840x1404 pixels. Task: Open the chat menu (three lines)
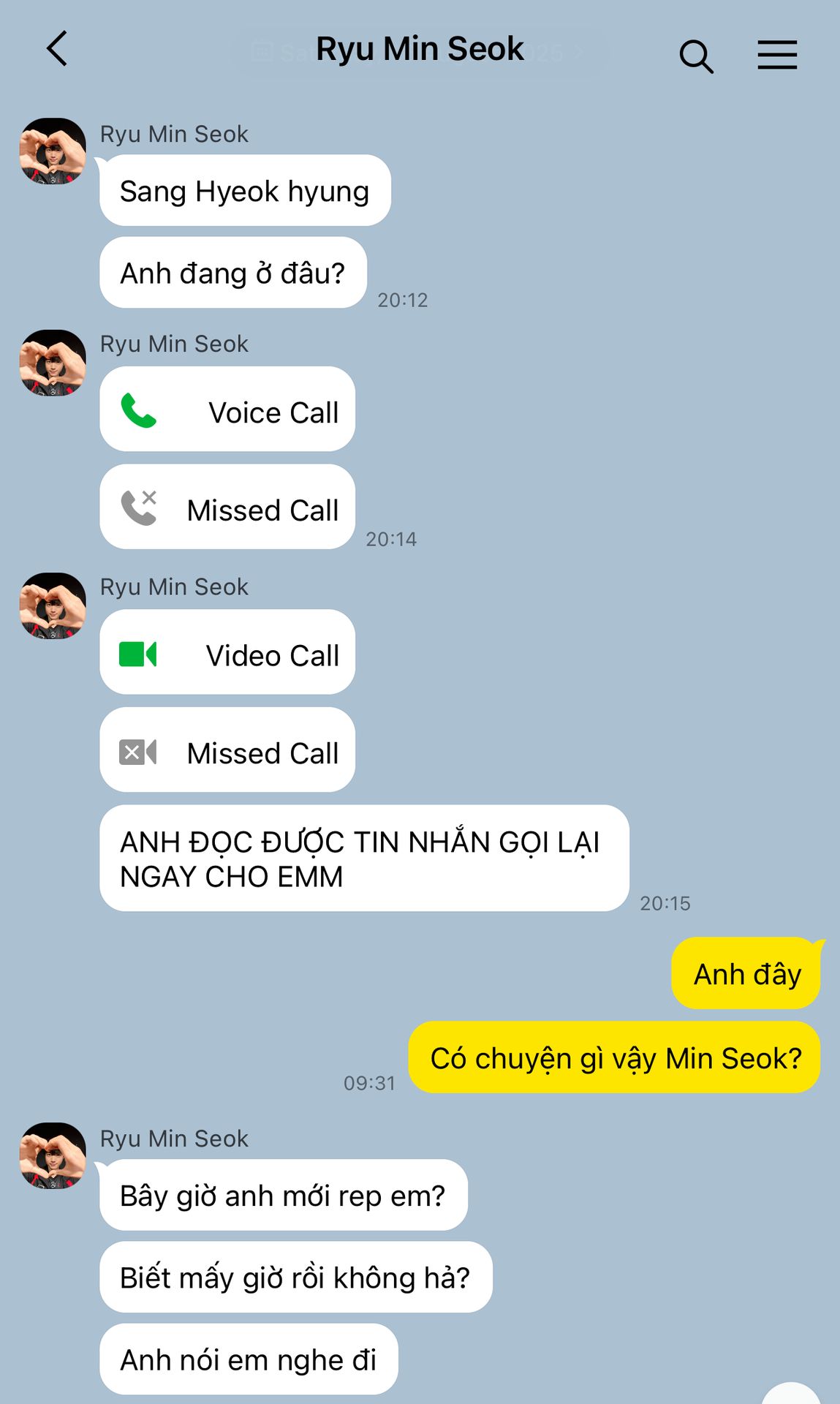[776, 56]
